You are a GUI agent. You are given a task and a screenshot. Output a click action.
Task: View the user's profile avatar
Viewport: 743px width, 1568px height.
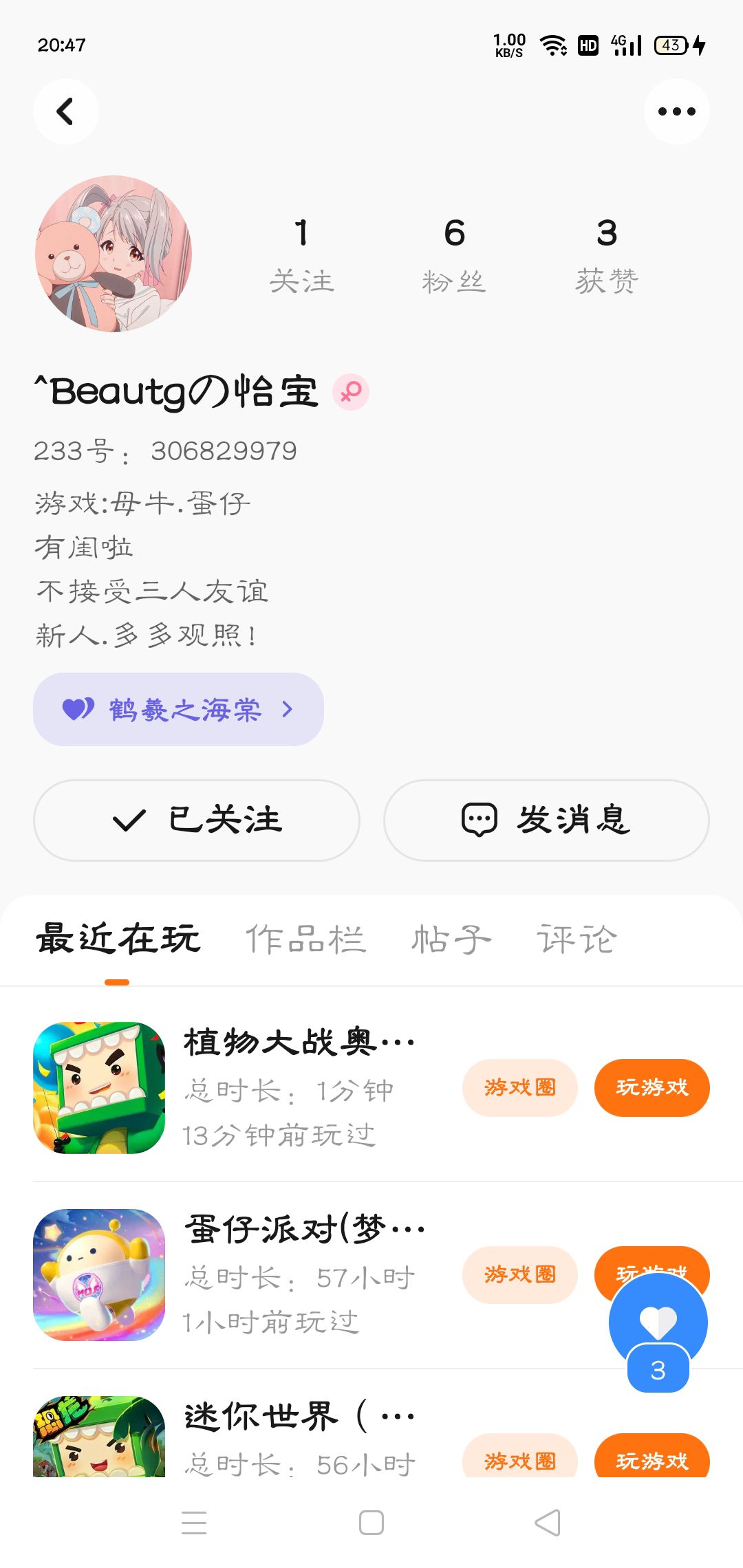[x=114, y=254]
